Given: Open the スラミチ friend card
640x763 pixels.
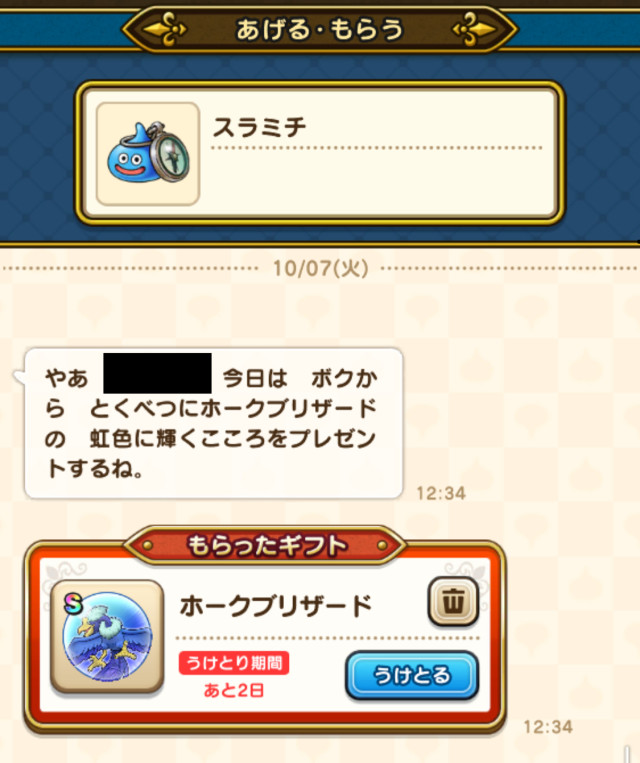Looking at the screenshot, I should coord(320,153).
